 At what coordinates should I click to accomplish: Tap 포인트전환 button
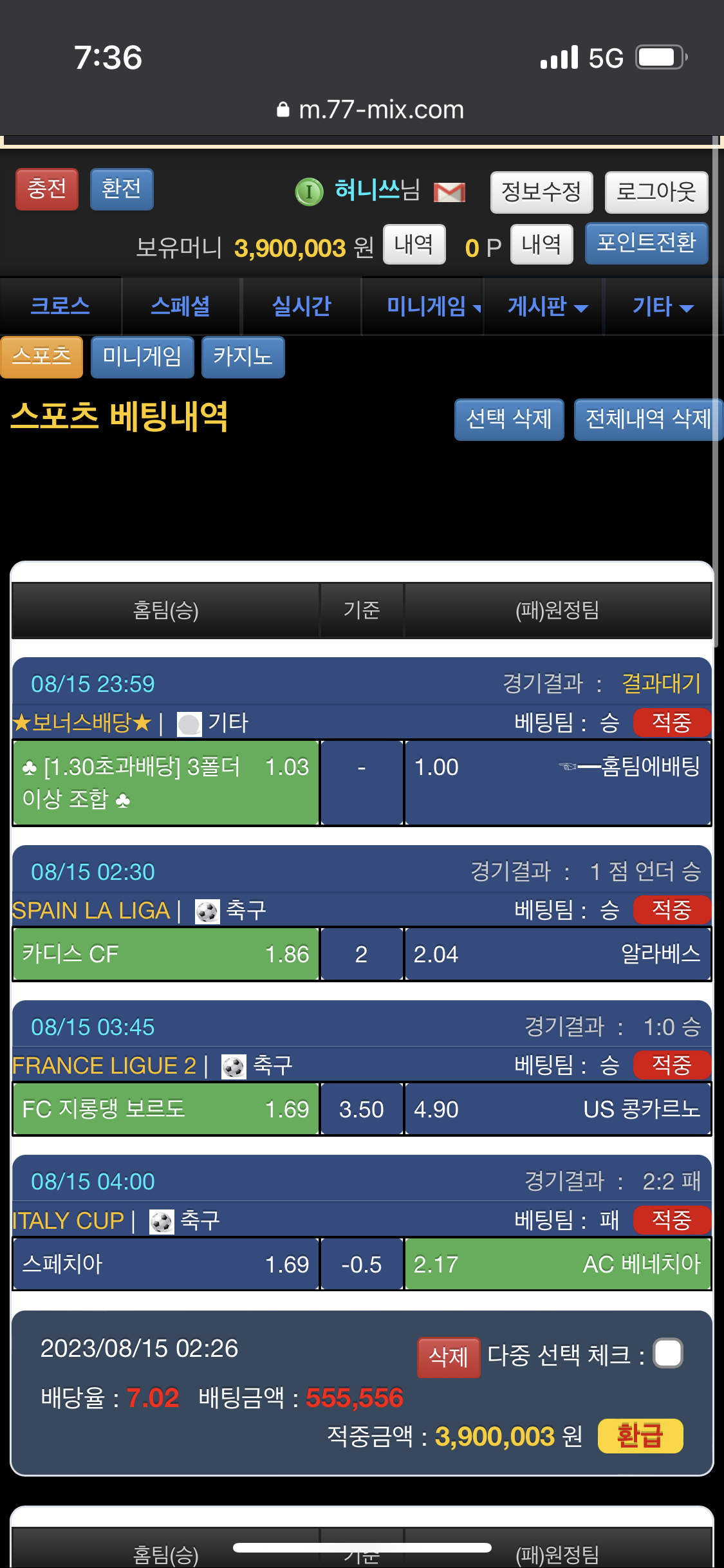tap(646, 243)
